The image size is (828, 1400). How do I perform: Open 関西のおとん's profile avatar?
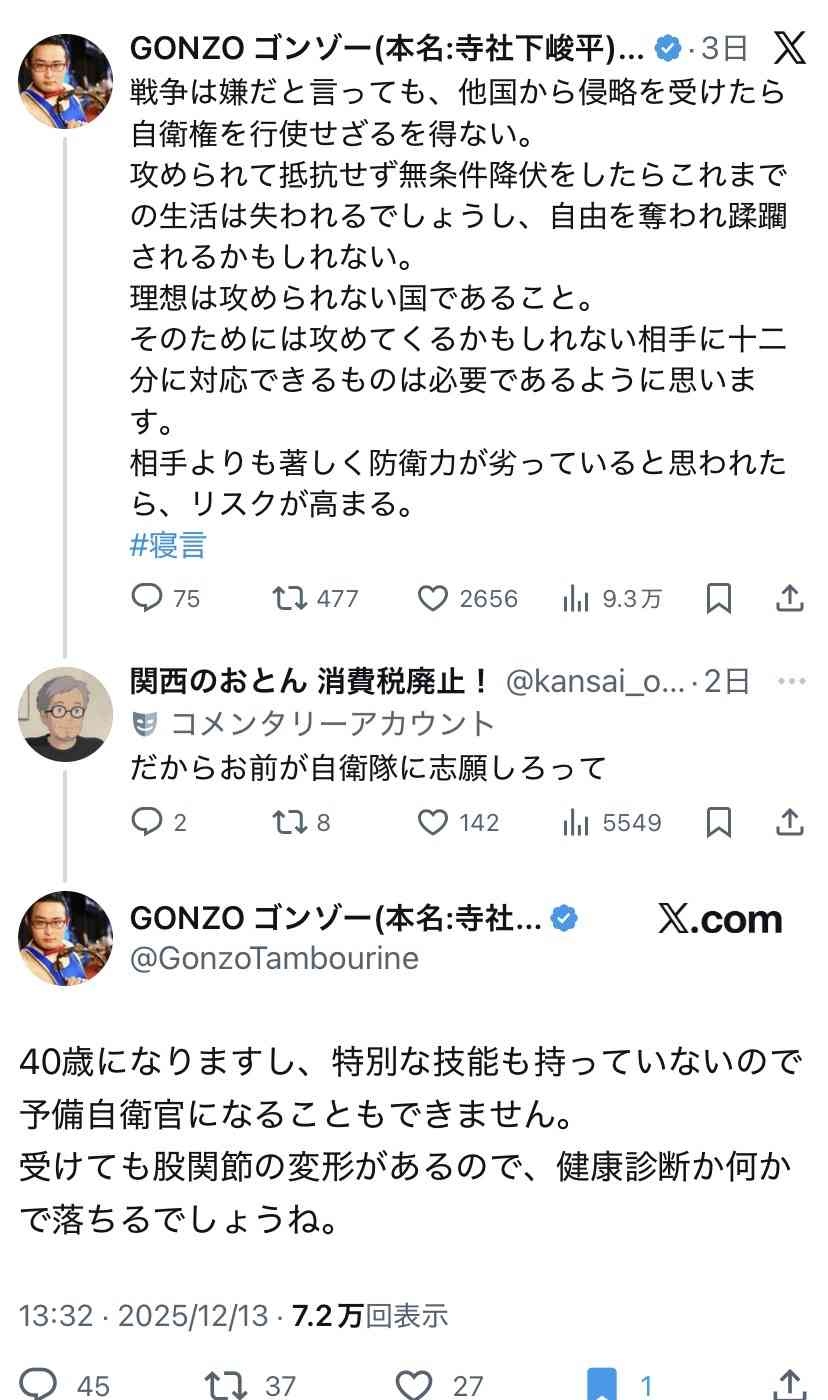tap(66, 714)
